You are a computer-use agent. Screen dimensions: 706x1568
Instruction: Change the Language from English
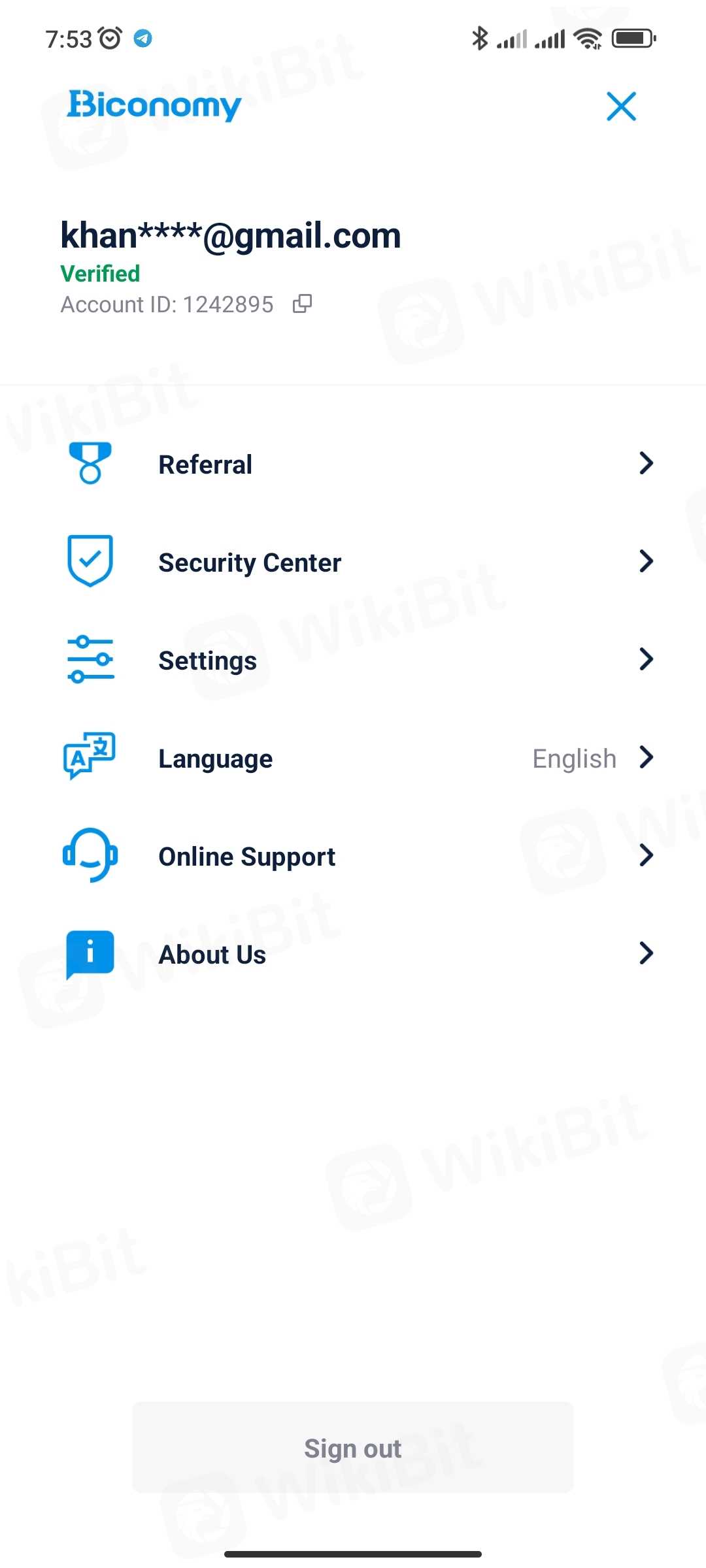point(353,758)
